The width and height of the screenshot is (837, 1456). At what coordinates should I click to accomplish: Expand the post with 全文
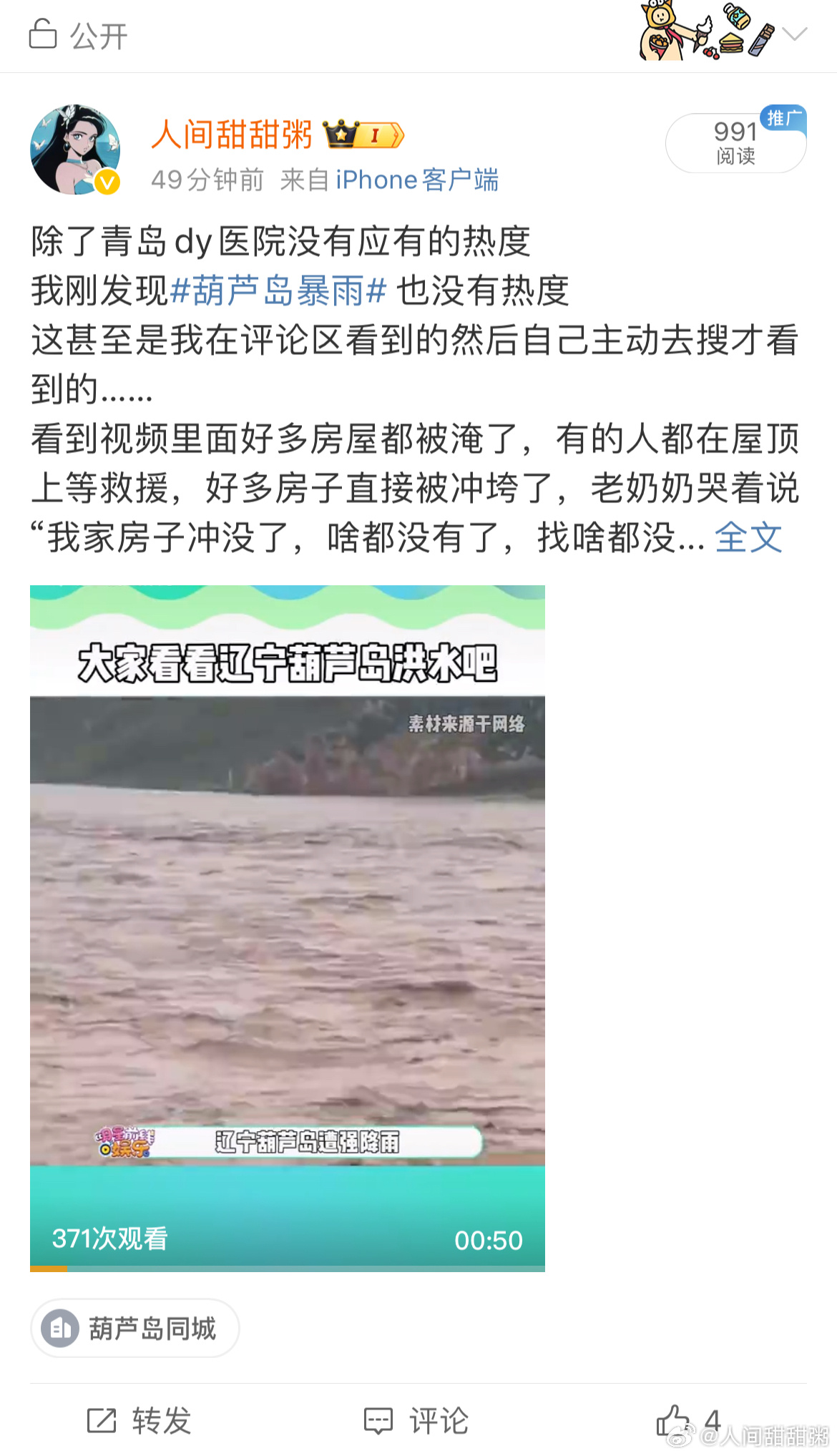(x=748, y=537)
